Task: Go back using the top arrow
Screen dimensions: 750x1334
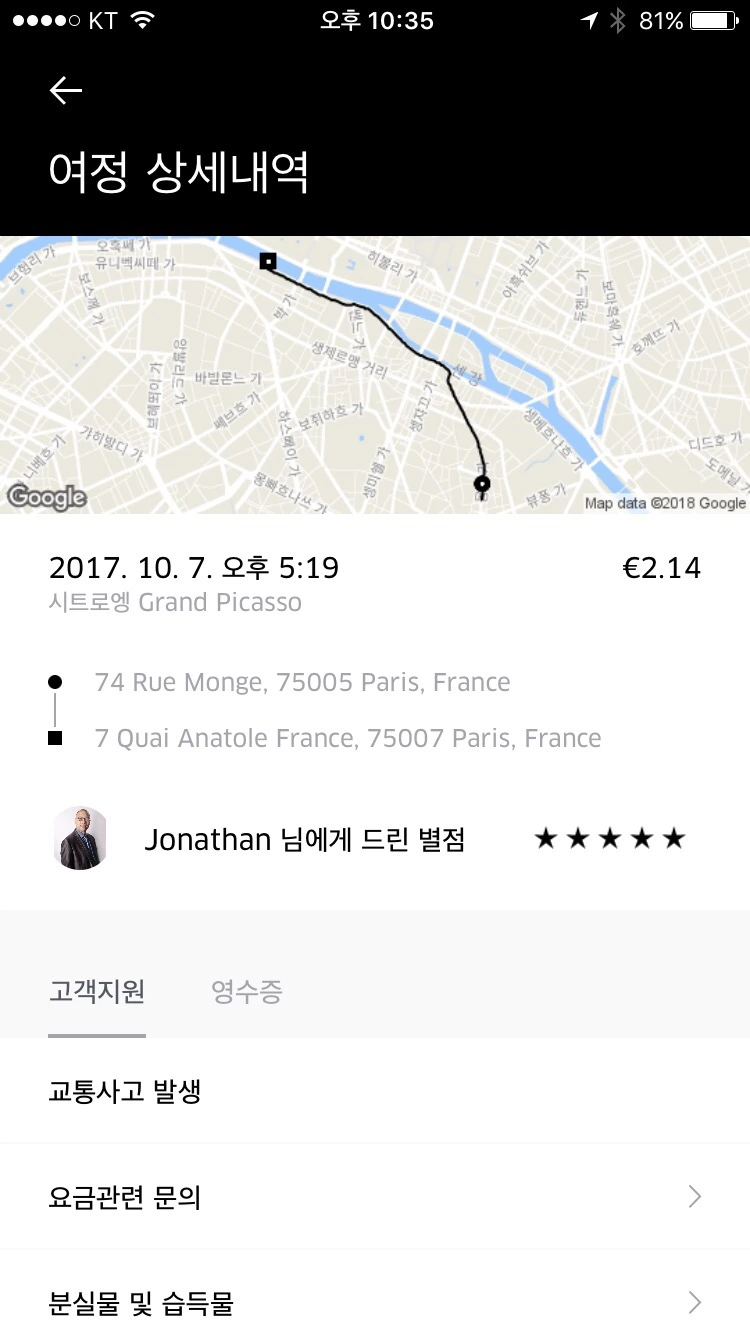Action: (x=66, y=91)
